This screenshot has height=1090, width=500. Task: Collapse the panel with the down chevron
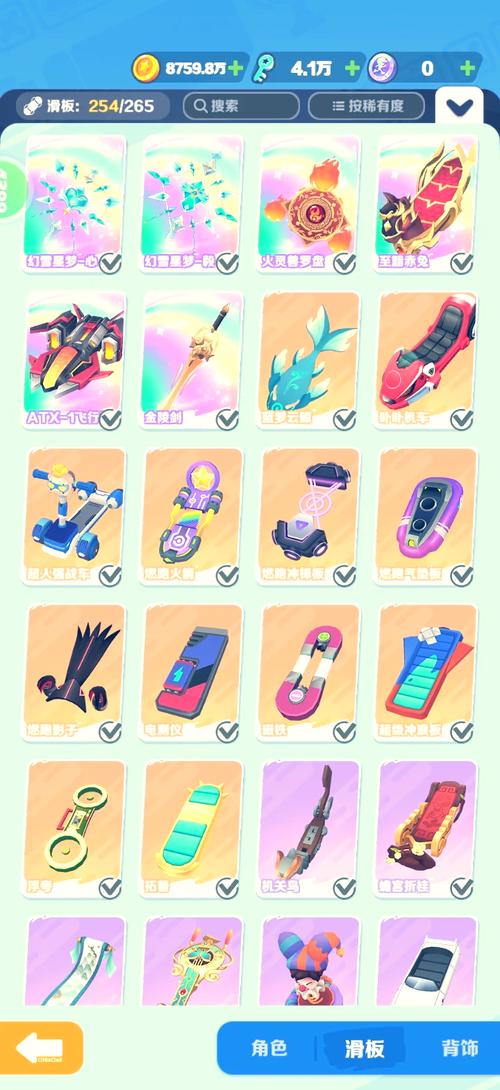click(460, 106)
